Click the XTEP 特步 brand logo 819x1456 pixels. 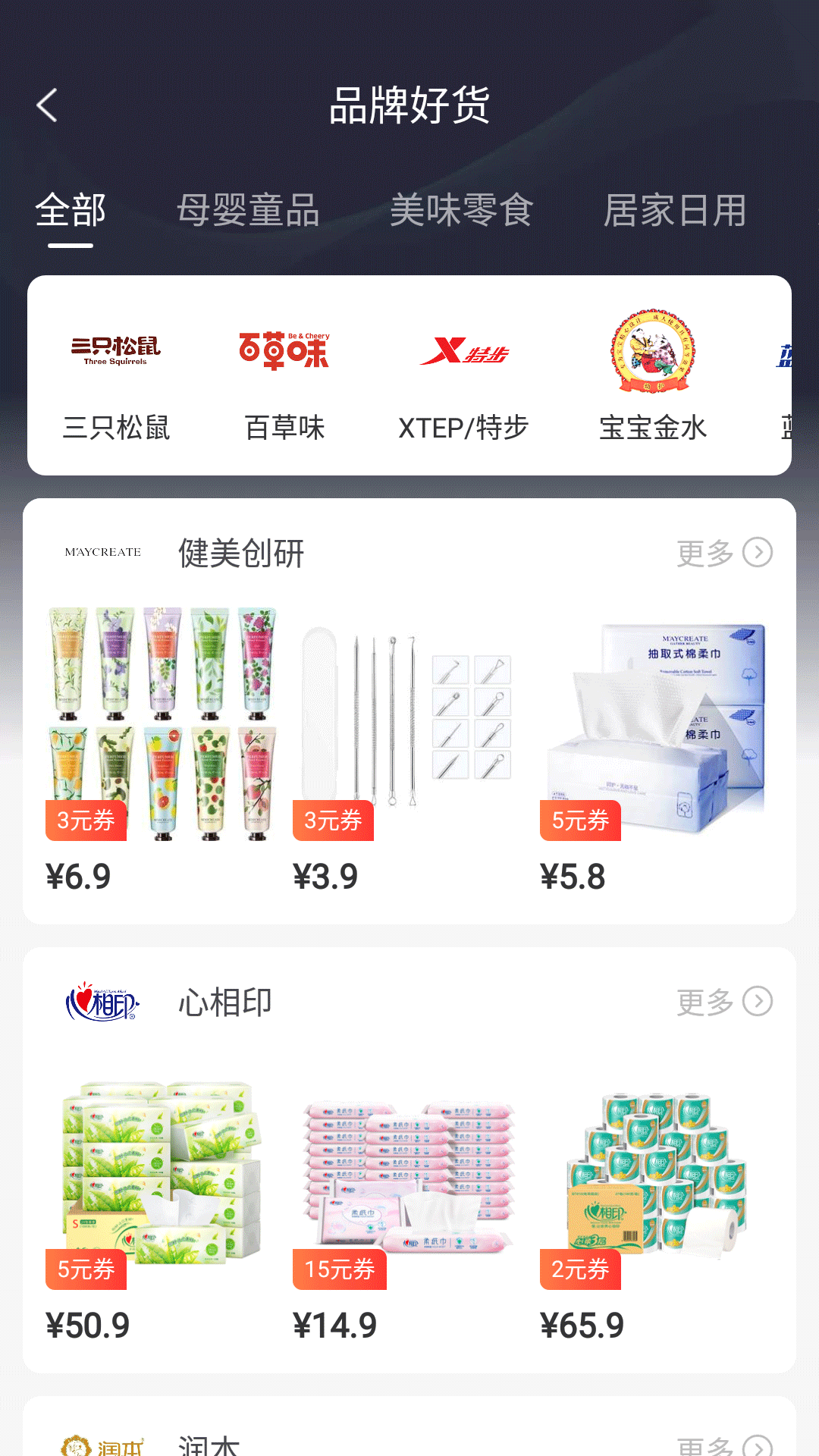coord(463,351)
